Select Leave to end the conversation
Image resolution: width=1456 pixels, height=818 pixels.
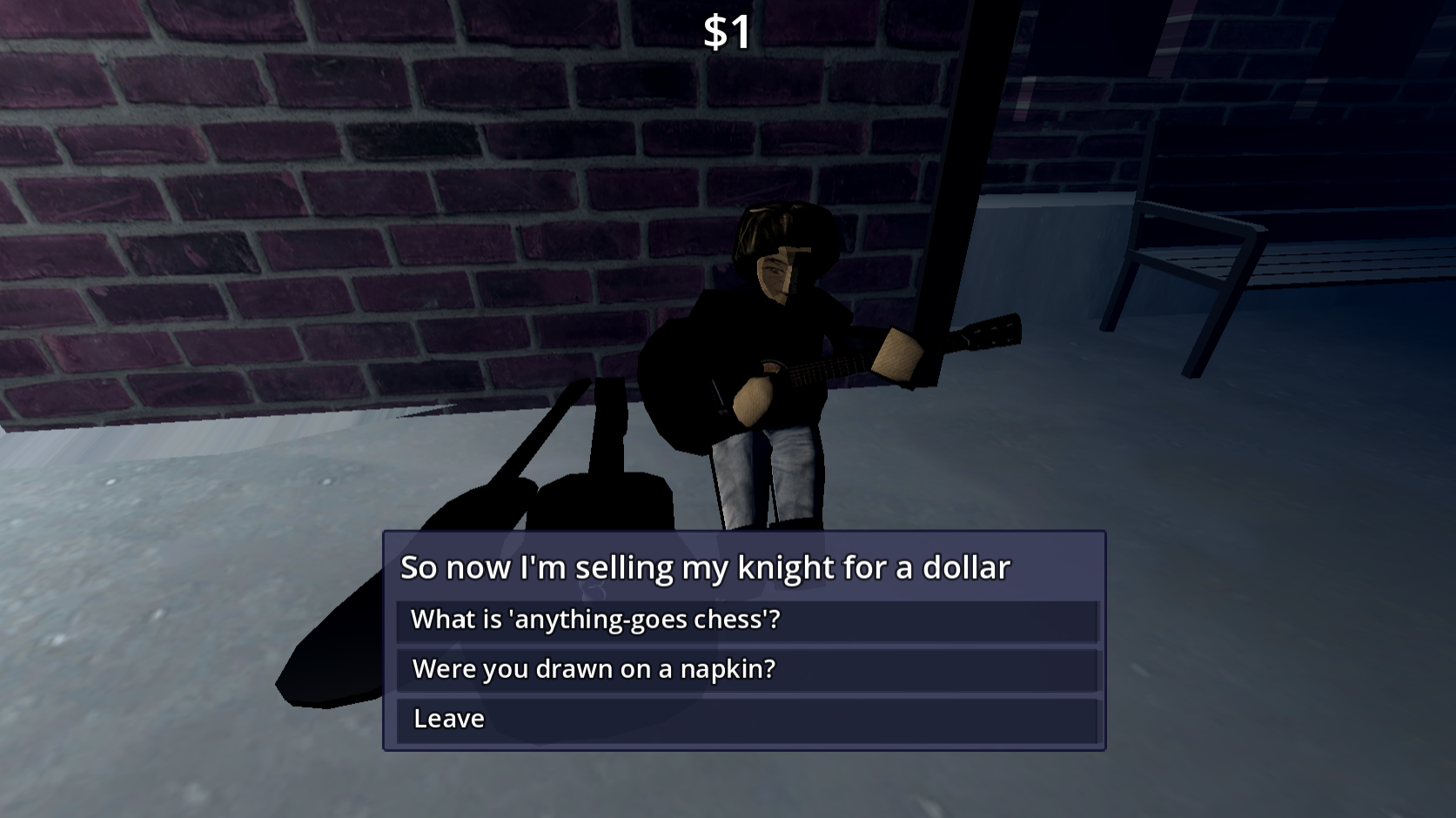(x=747, y=720)
